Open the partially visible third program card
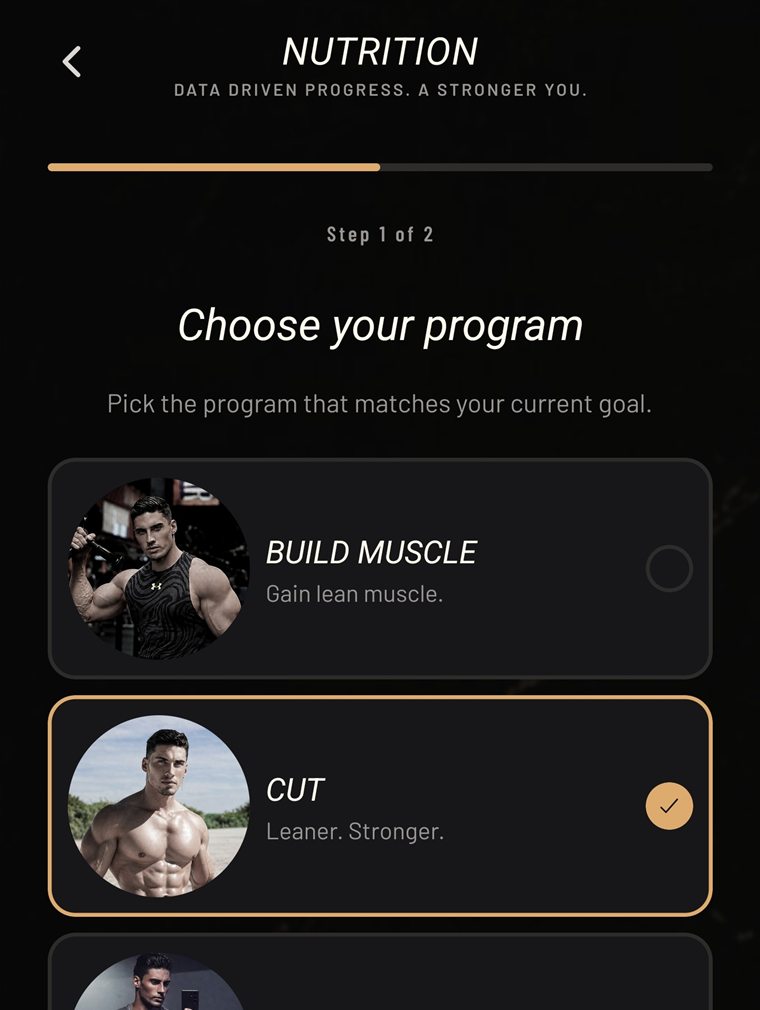This screenshot has width=760, height=1010. point(380,972)
